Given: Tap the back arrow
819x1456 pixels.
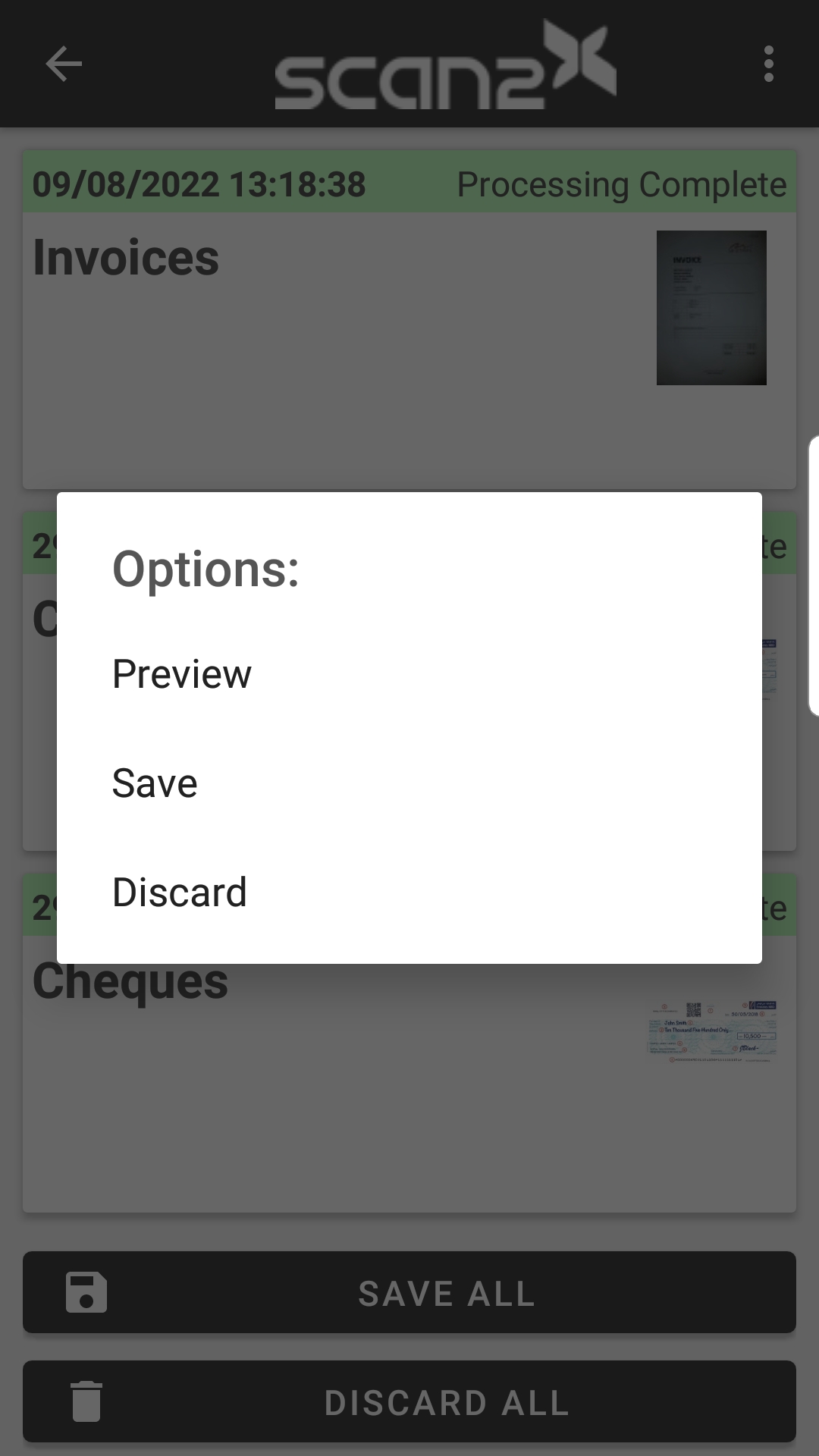Looking at the screenshot, I should click(64, 64).
